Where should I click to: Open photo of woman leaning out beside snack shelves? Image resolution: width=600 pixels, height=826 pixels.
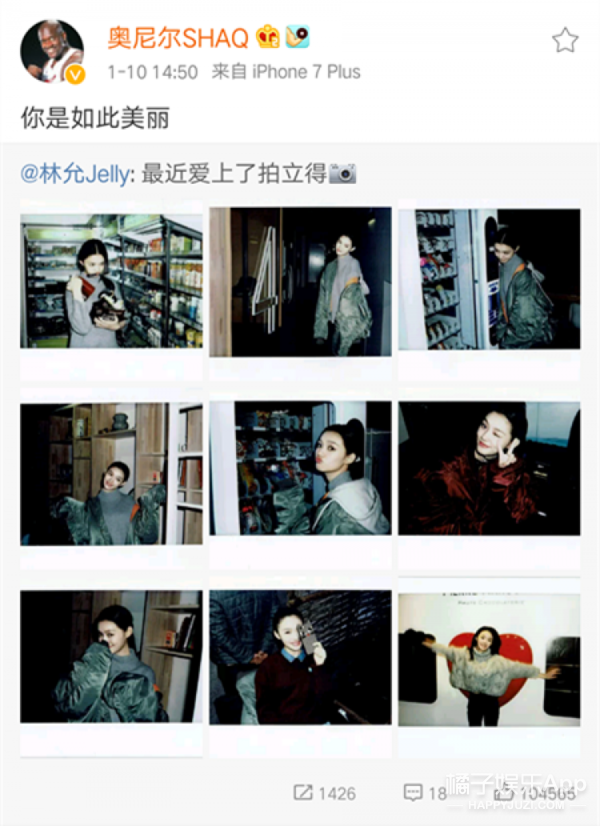point(489,280)
